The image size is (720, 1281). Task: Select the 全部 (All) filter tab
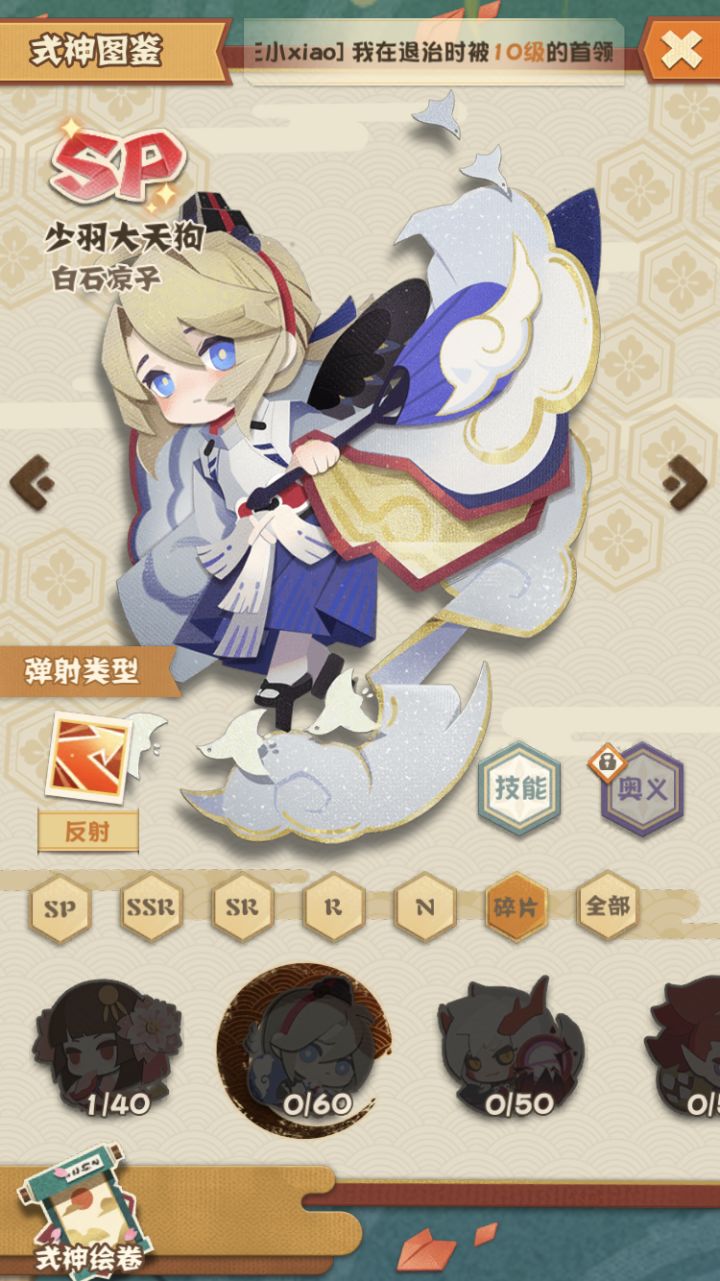click(x=605, y=910)
